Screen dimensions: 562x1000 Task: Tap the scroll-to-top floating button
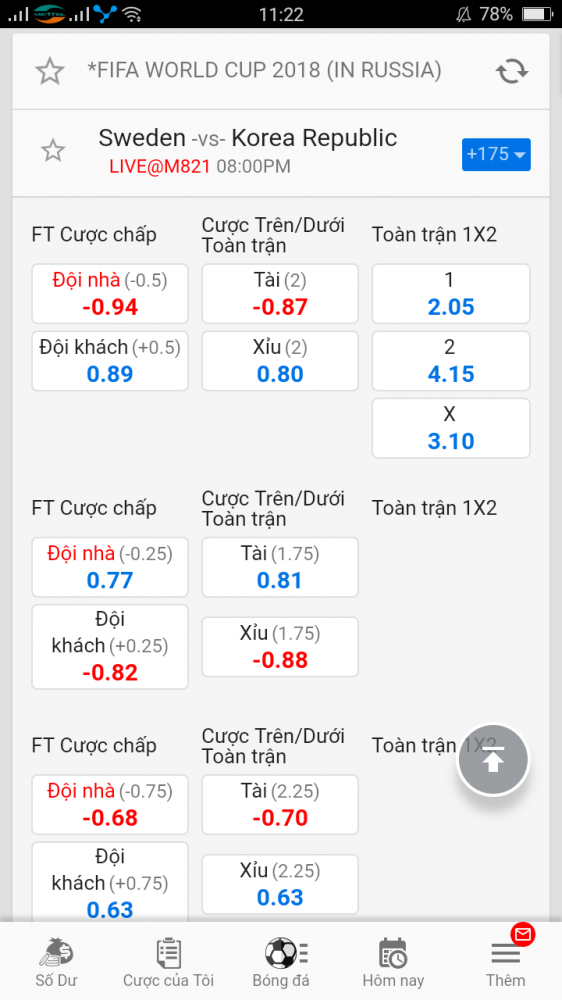click(x=493, y=760)
